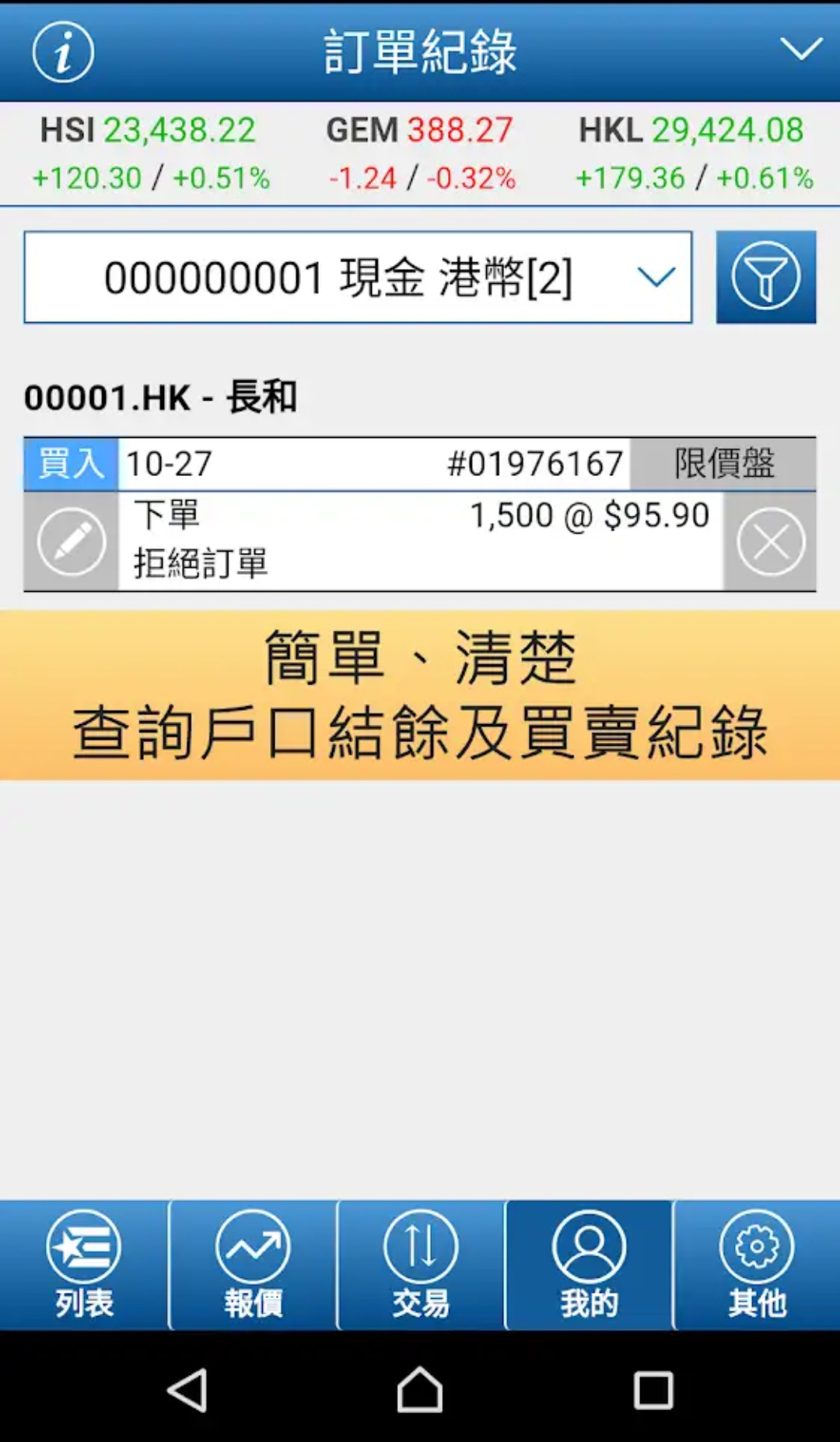The image size is (840, 1442).
Task: Cancel order #01976167 with the X icon
Action: pyautogui.click(x=770, y=541)
